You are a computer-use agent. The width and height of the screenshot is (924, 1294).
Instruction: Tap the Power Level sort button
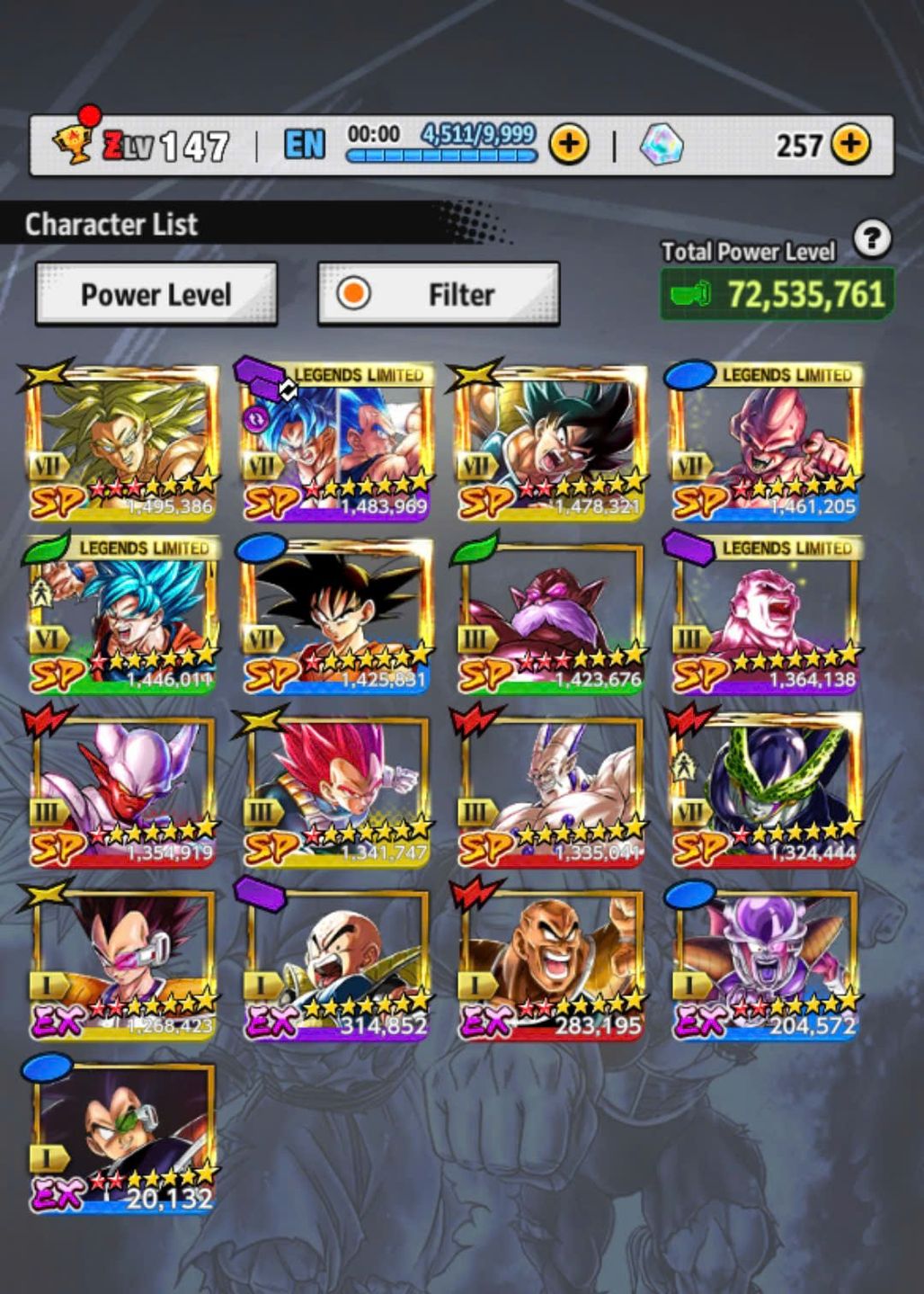click(x=155, y=294)
